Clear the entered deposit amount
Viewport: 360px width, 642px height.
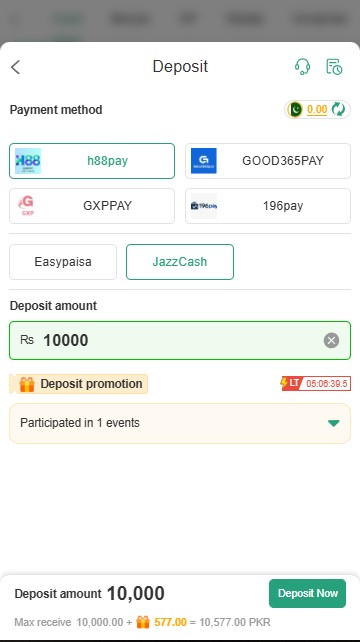coord(331,341)
